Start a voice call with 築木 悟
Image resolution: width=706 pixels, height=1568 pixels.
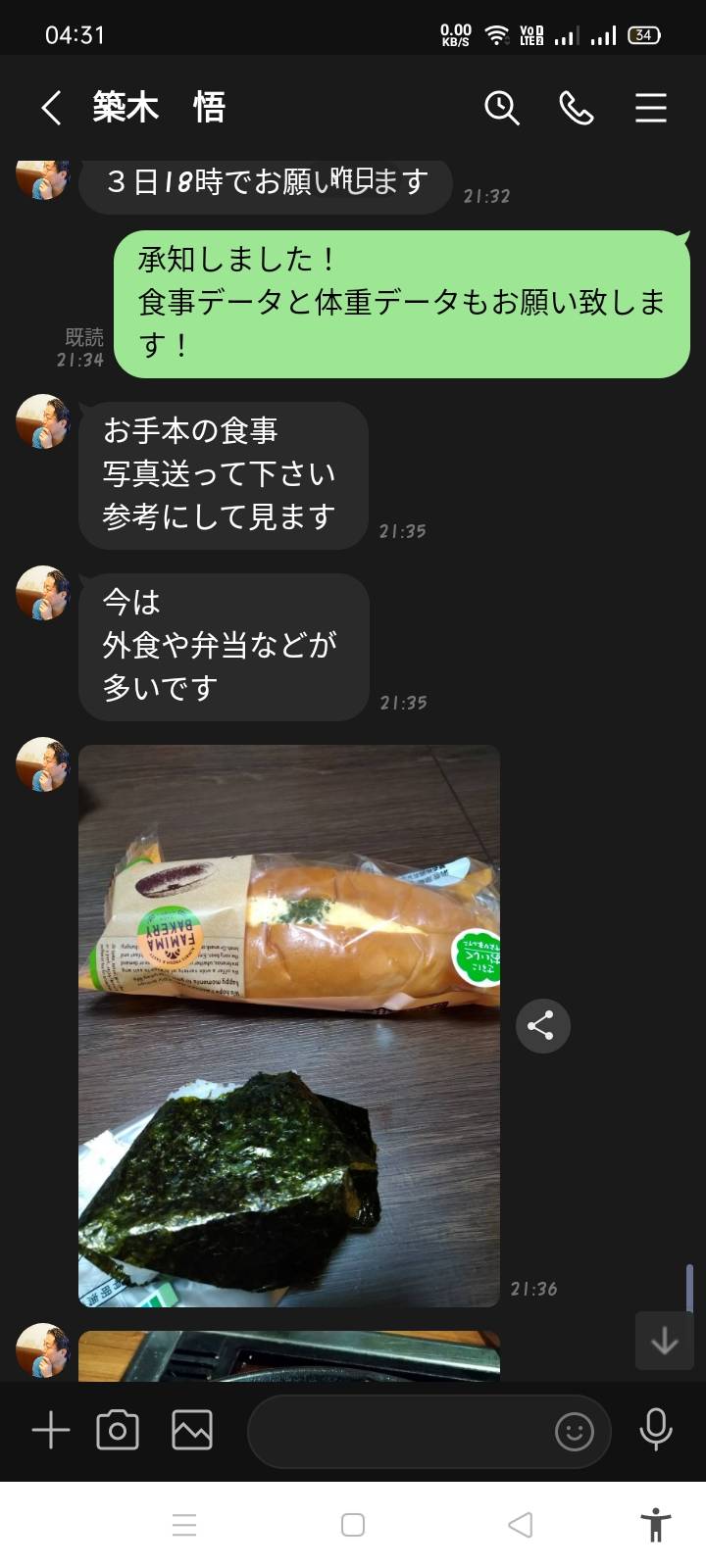576,107
